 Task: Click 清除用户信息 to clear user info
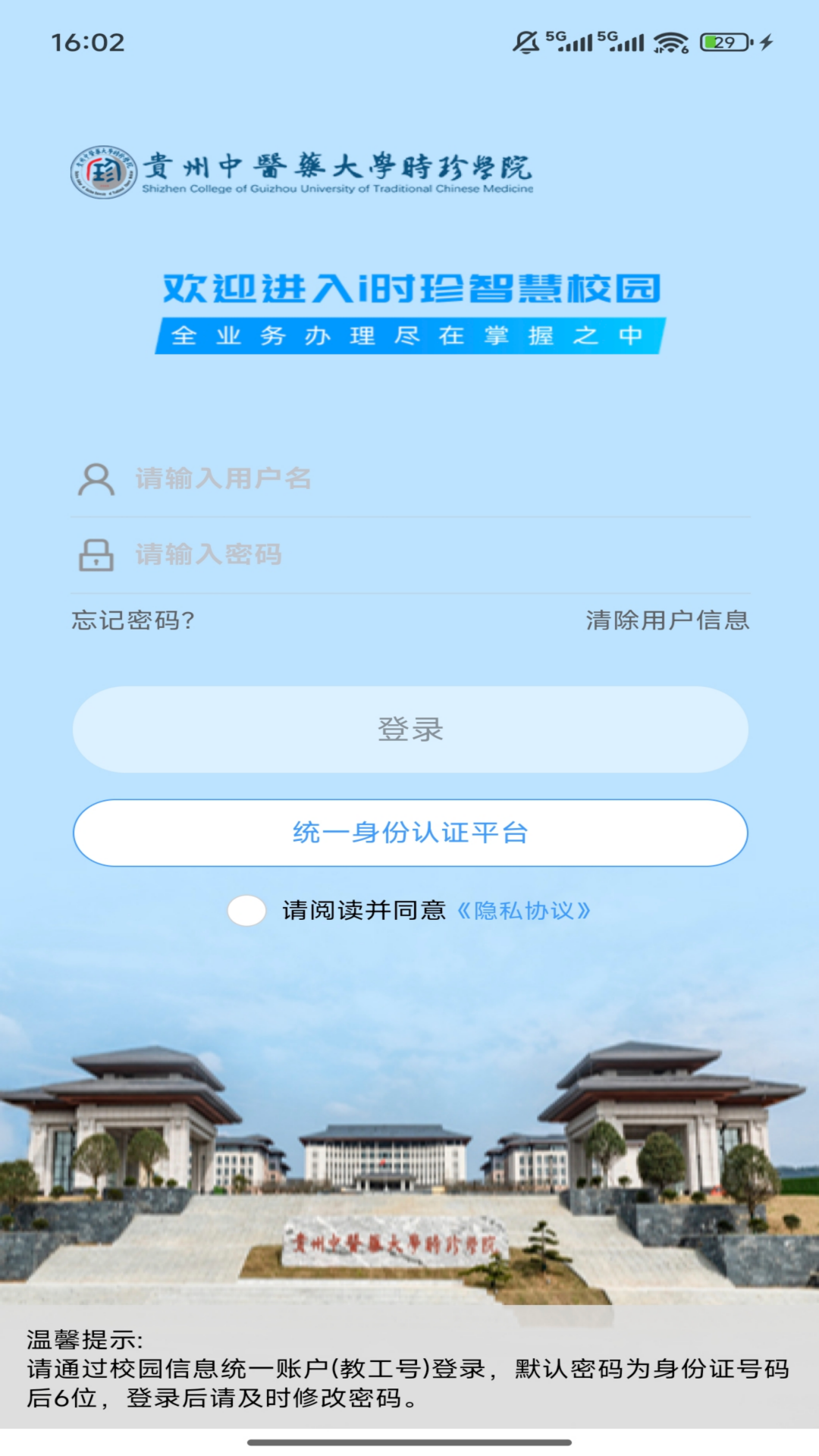point(667,620)
